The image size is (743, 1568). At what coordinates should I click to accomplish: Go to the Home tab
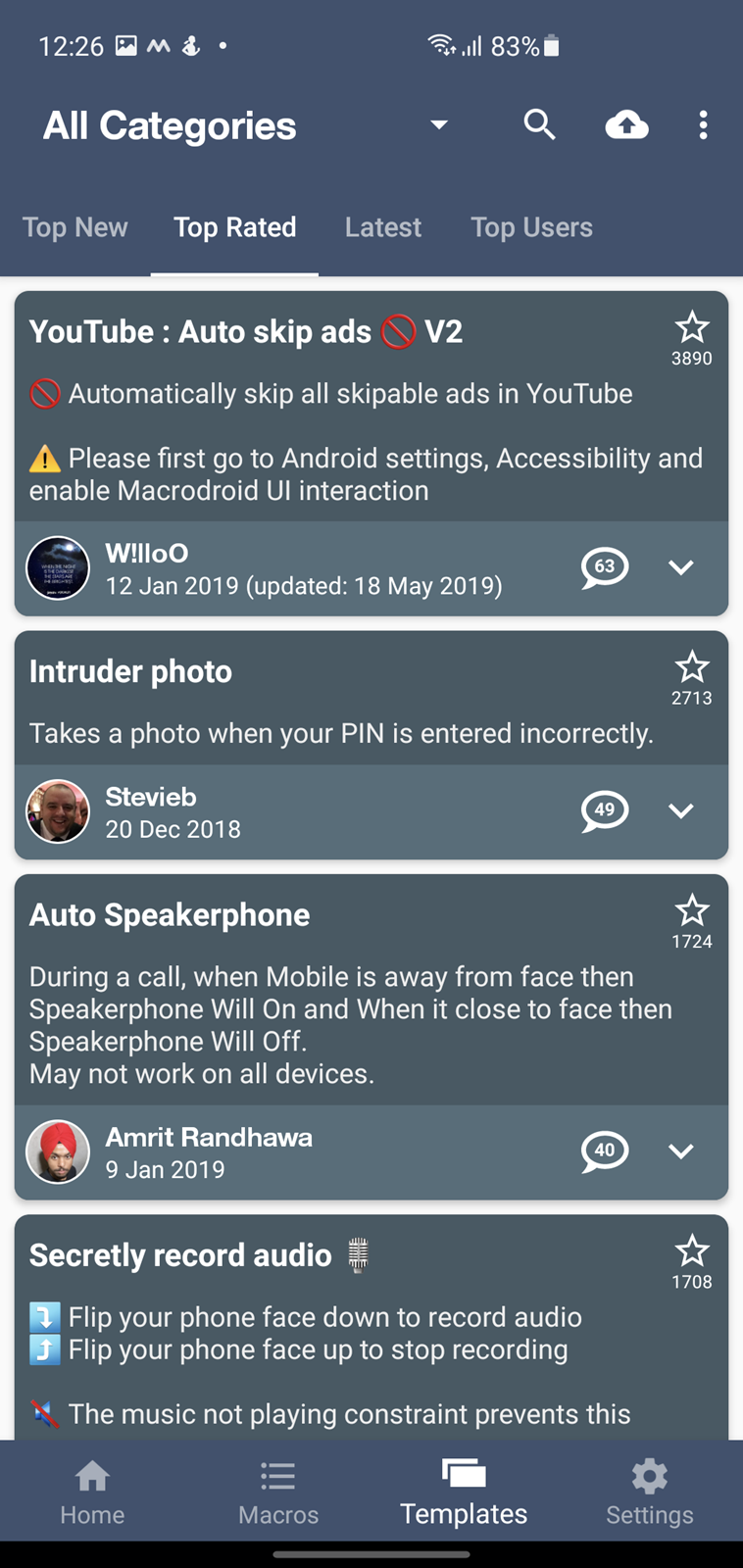[x=92, y=1492]
